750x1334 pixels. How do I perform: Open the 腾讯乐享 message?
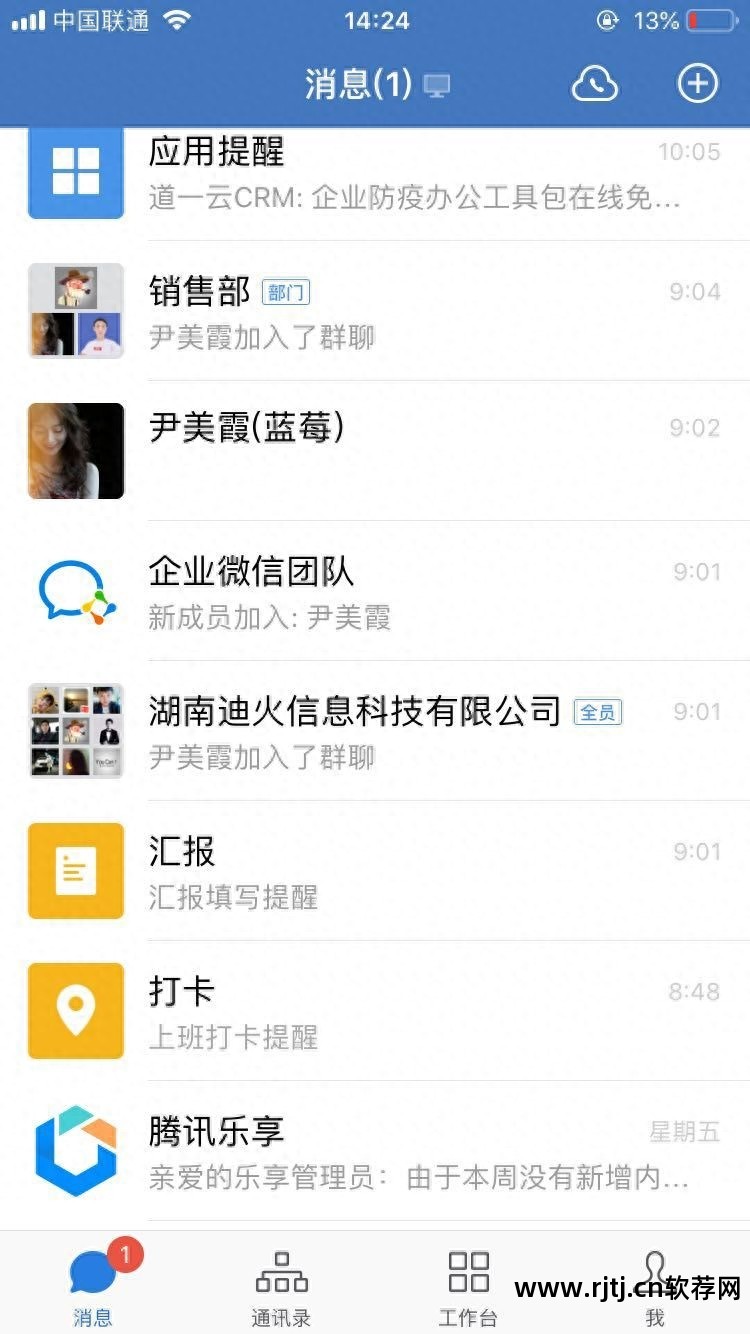pyautogui.click(x=400, y=1150)
